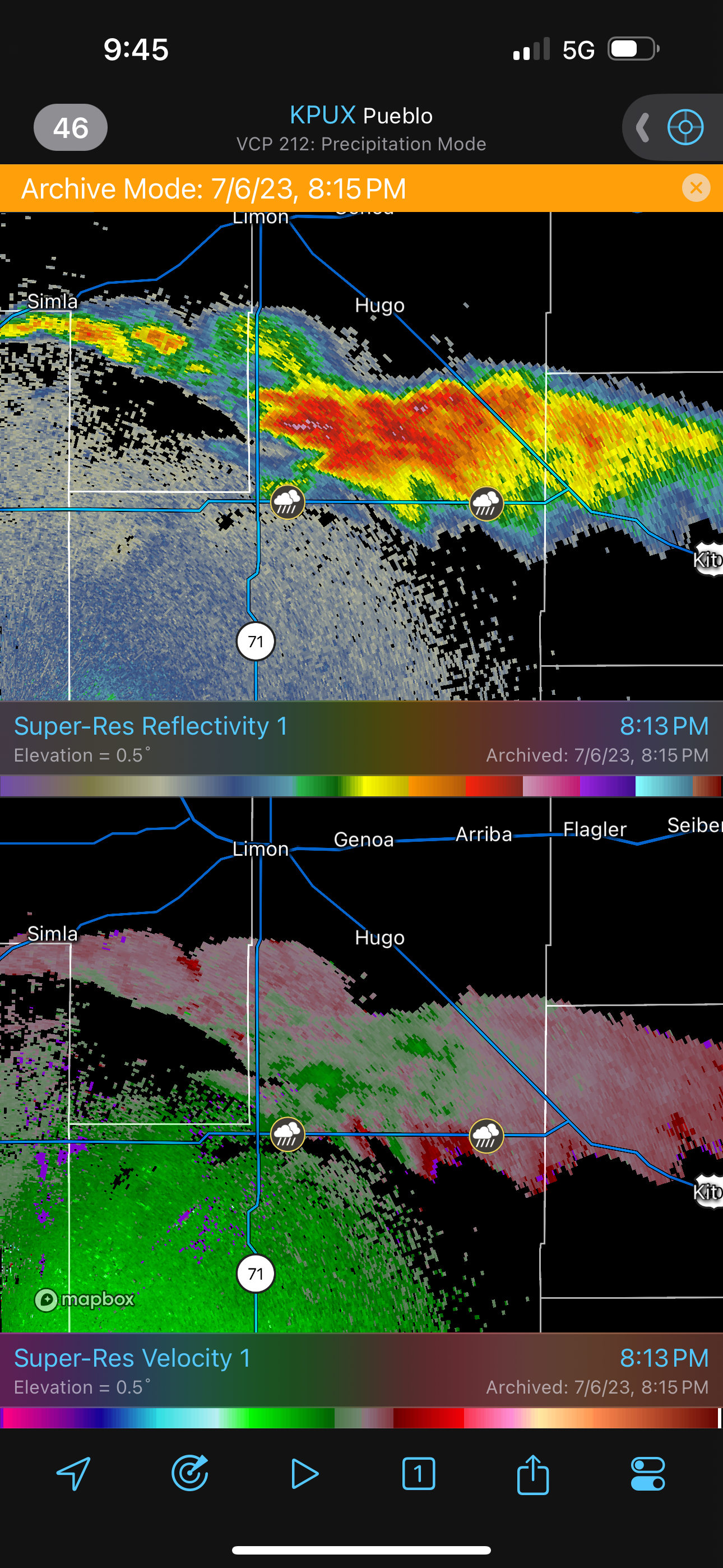The width and height of the screenshot is (723, 1568).
Task: Tap the 46 frame count badge
Action: tap(71, 128)
